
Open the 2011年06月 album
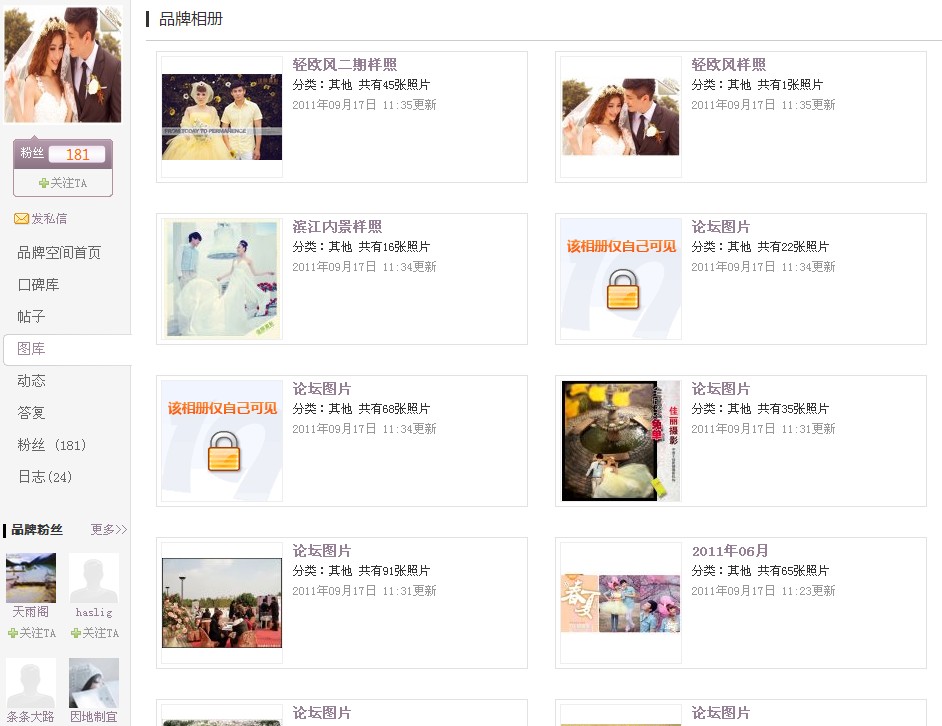point(730,551)
